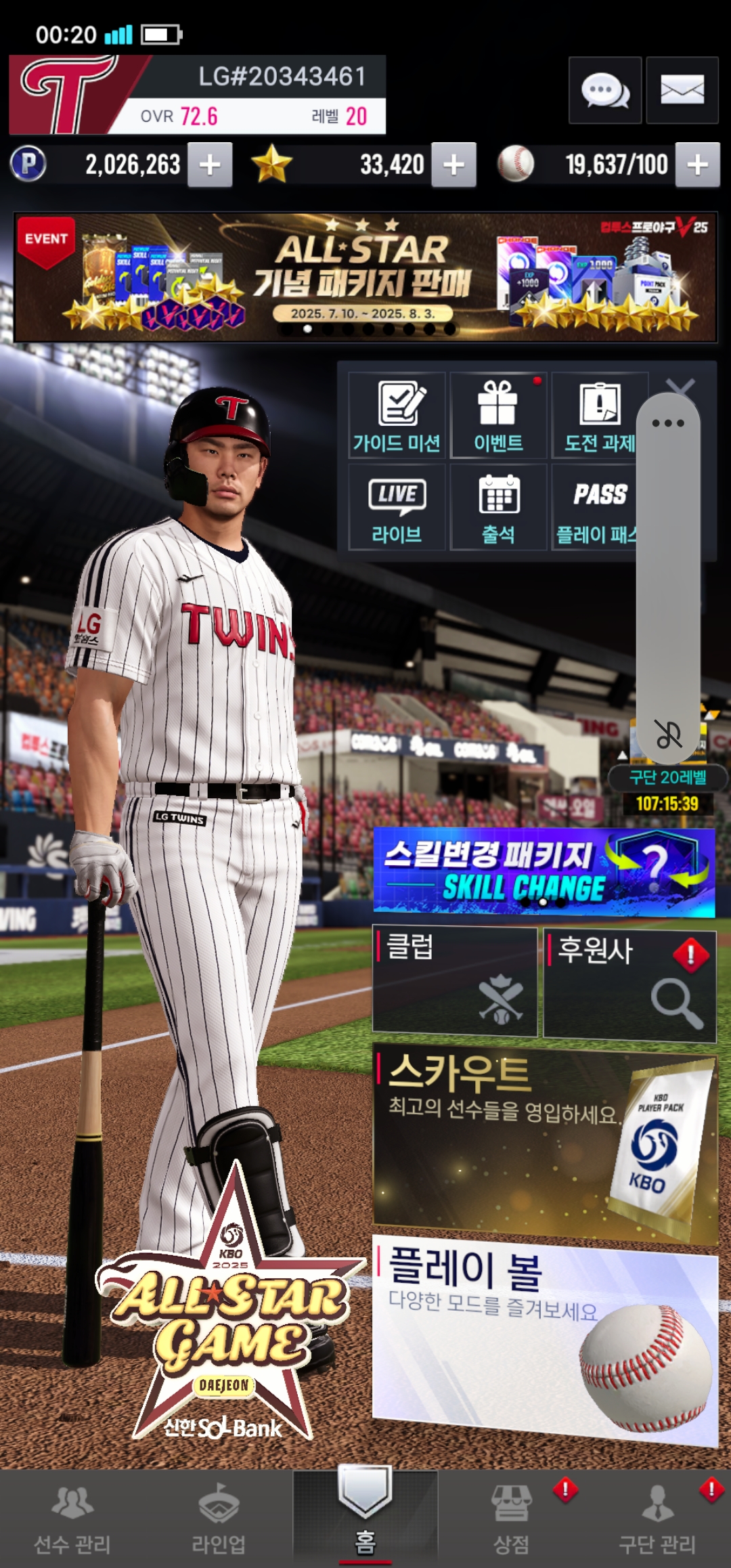The image size is (731, 1568).
Task: Add more P points with plus button
Action: [210, 165]
